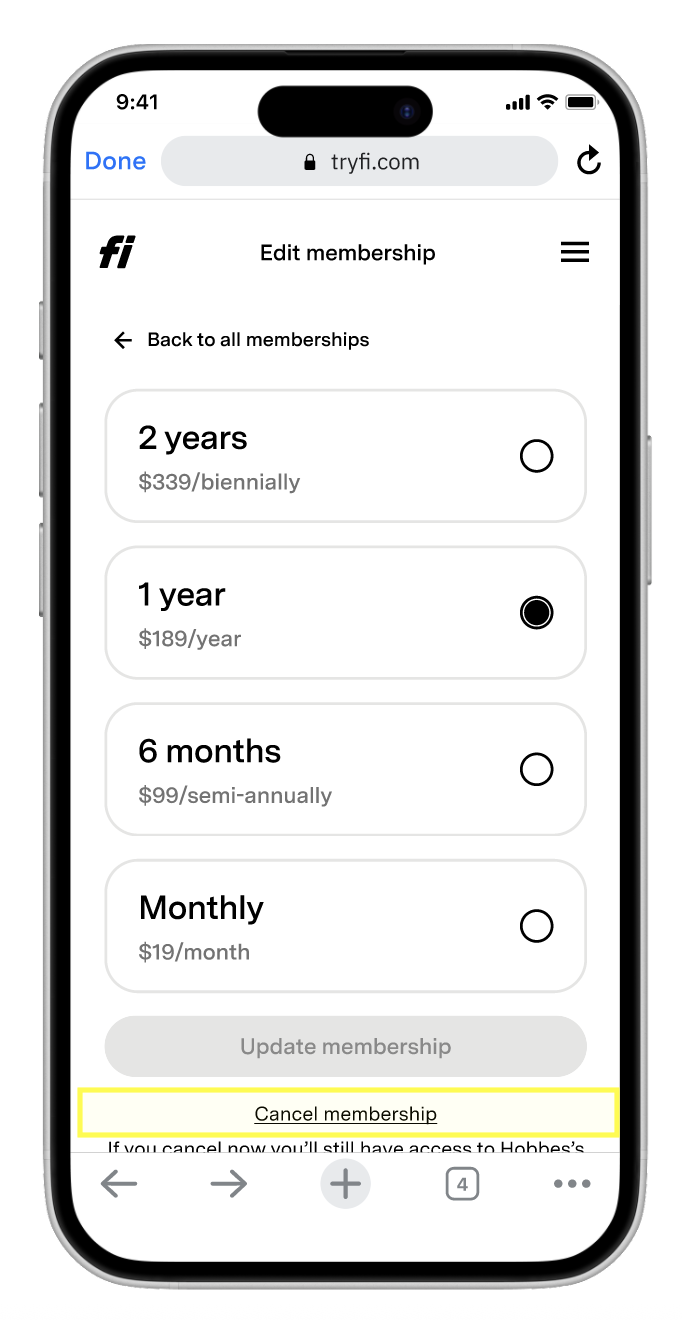Select the 2 years plan
This screenshot has height=1320, width=682.
[345, 456]
